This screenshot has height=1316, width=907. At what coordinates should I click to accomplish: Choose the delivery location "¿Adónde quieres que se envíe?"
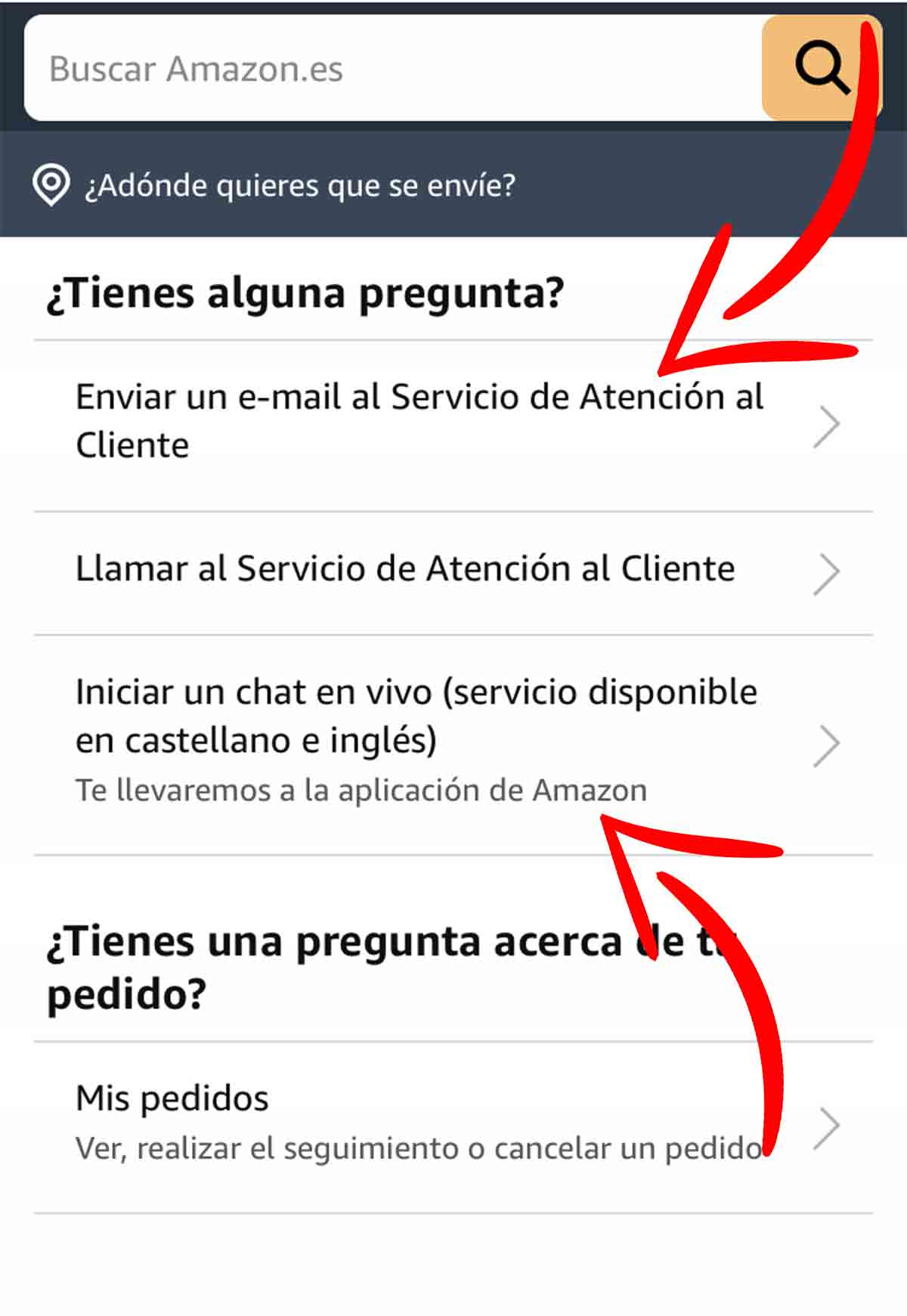[x=299, y=185]
